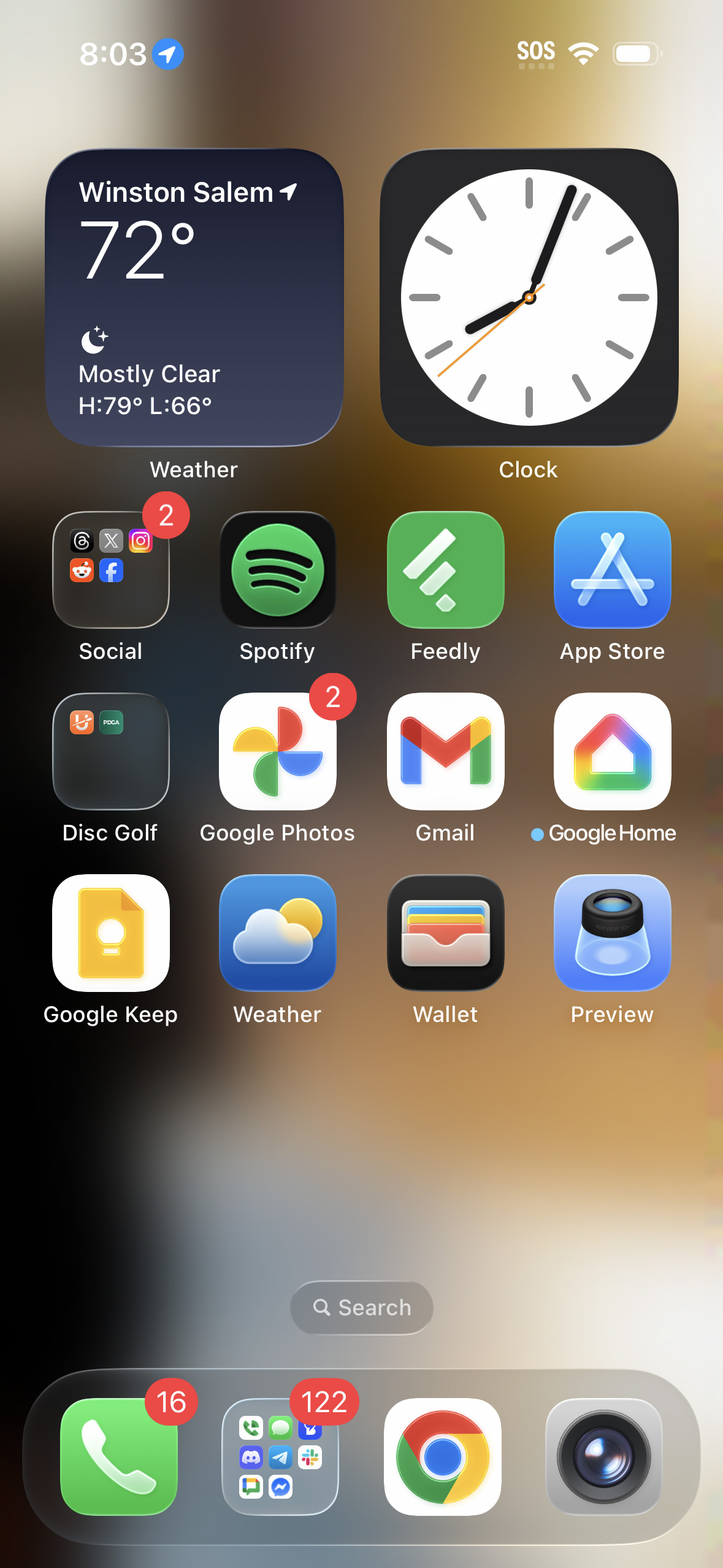
Task: Open the Preview app
Action: tap(613, 932)
